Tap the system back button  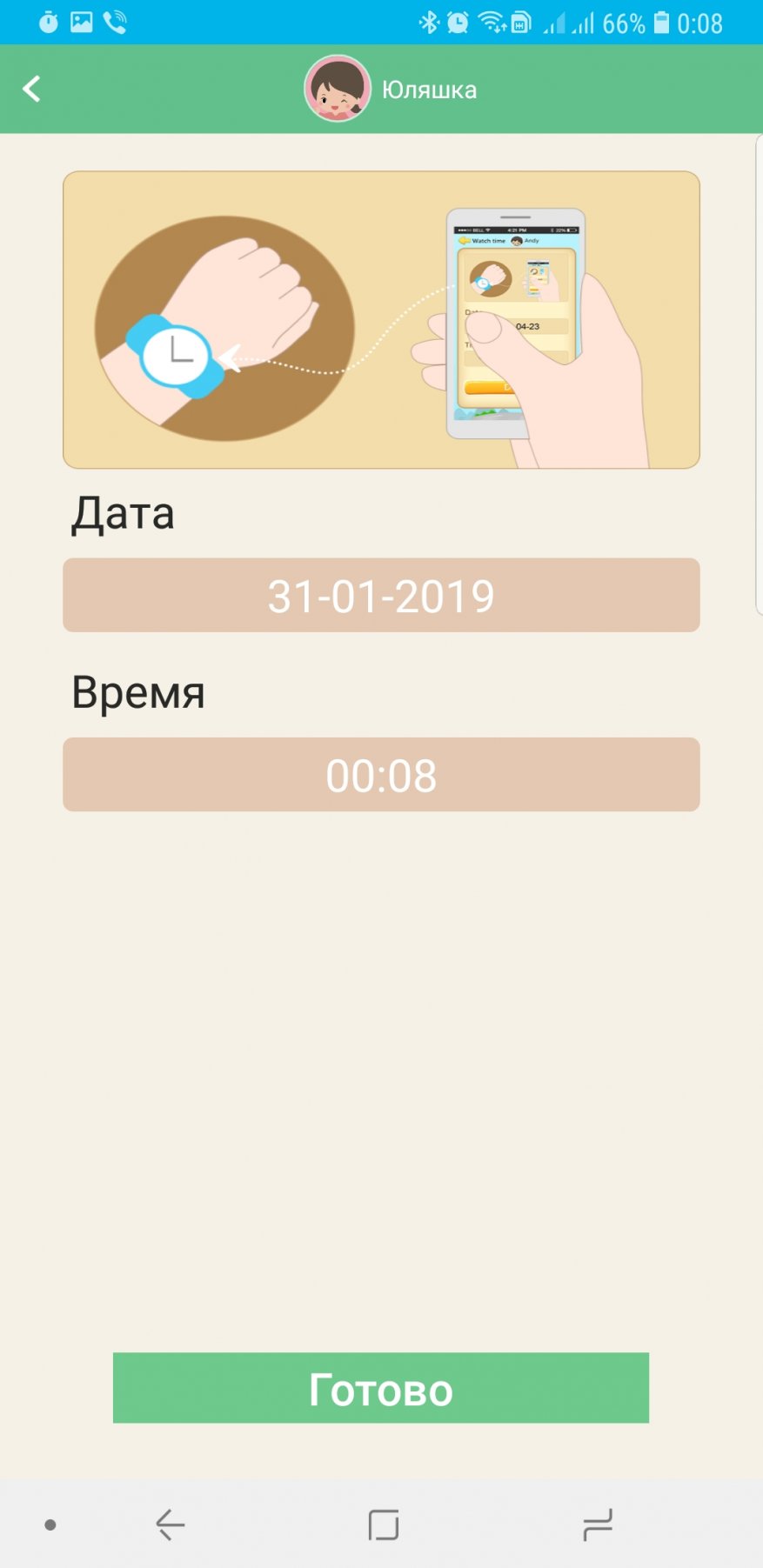[171, 1525]
